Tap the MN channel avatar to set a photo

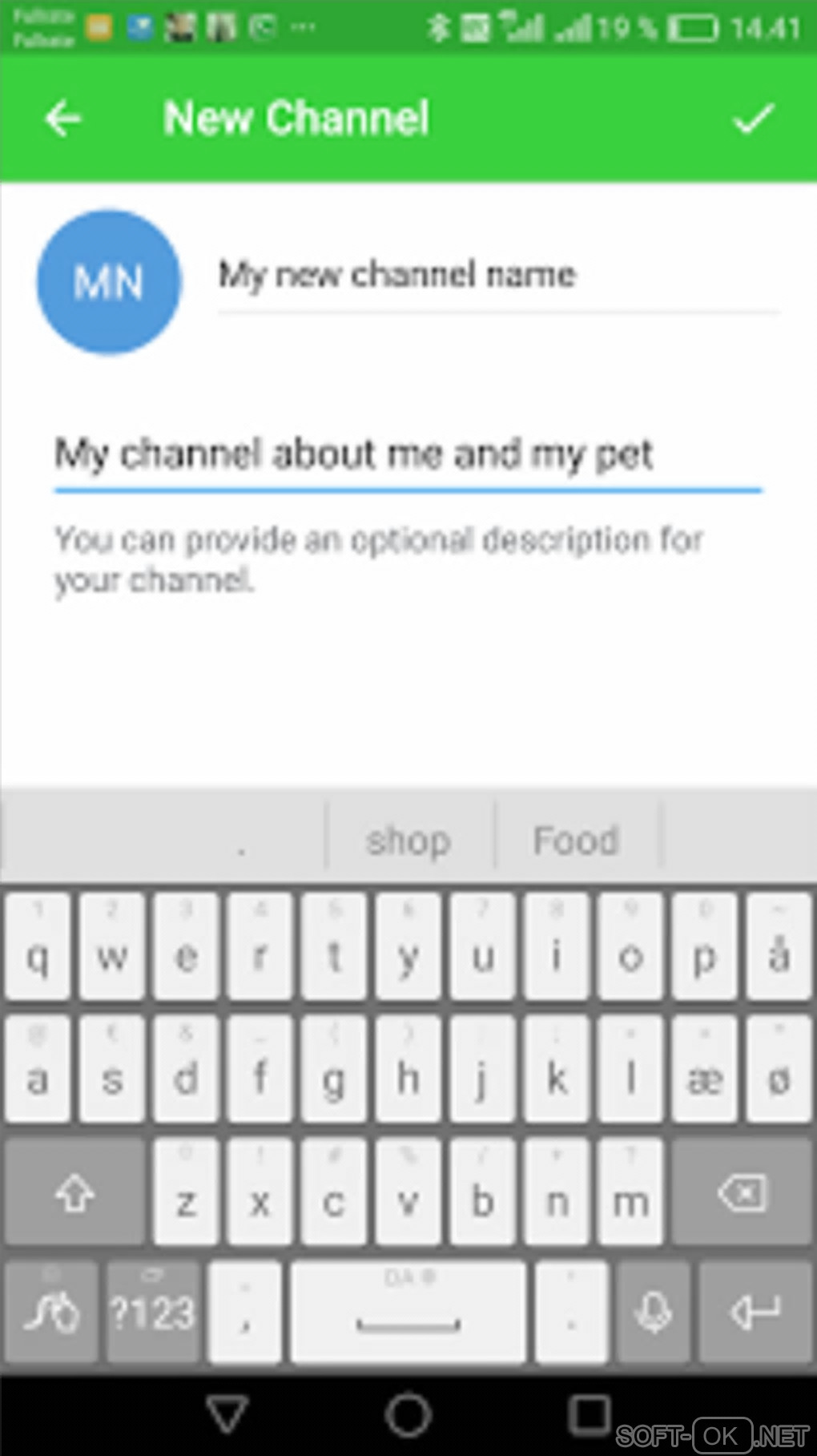tap(109, 282)
